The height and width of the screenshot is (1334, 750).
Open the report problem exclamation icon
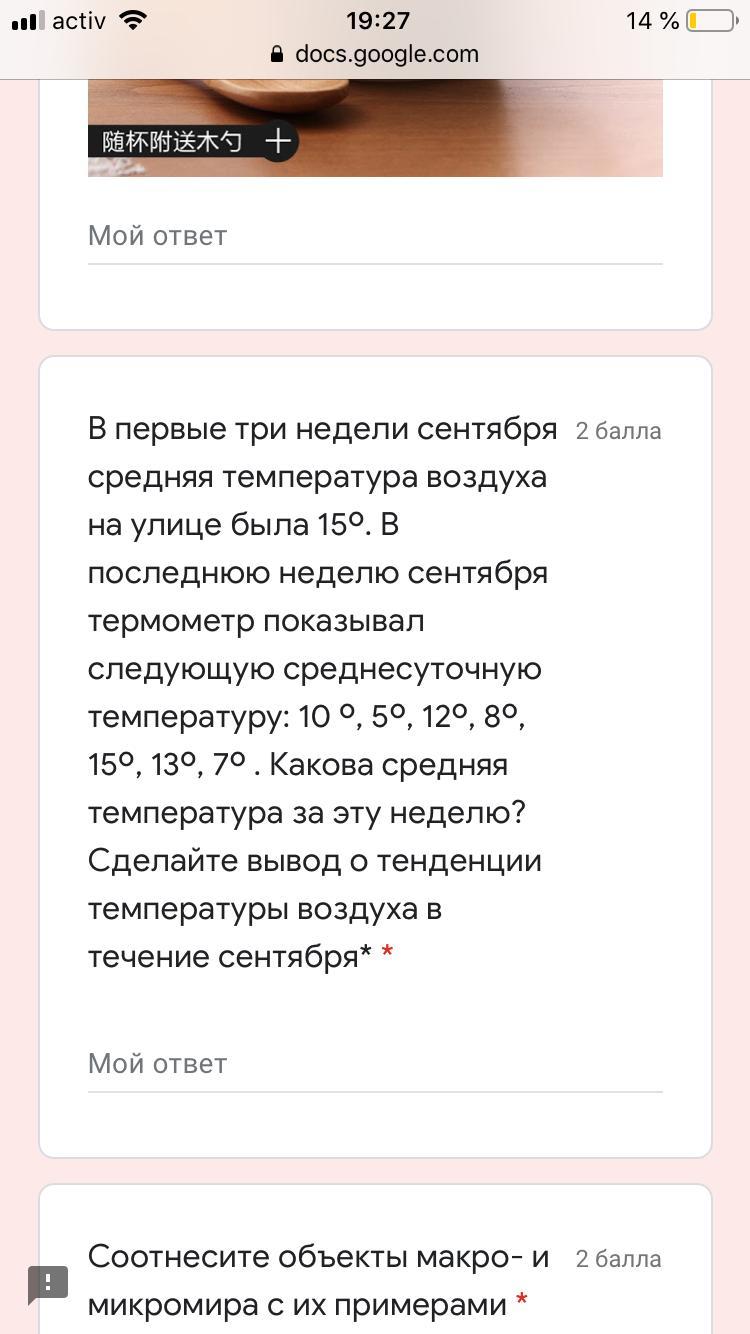click(48, 1284)
